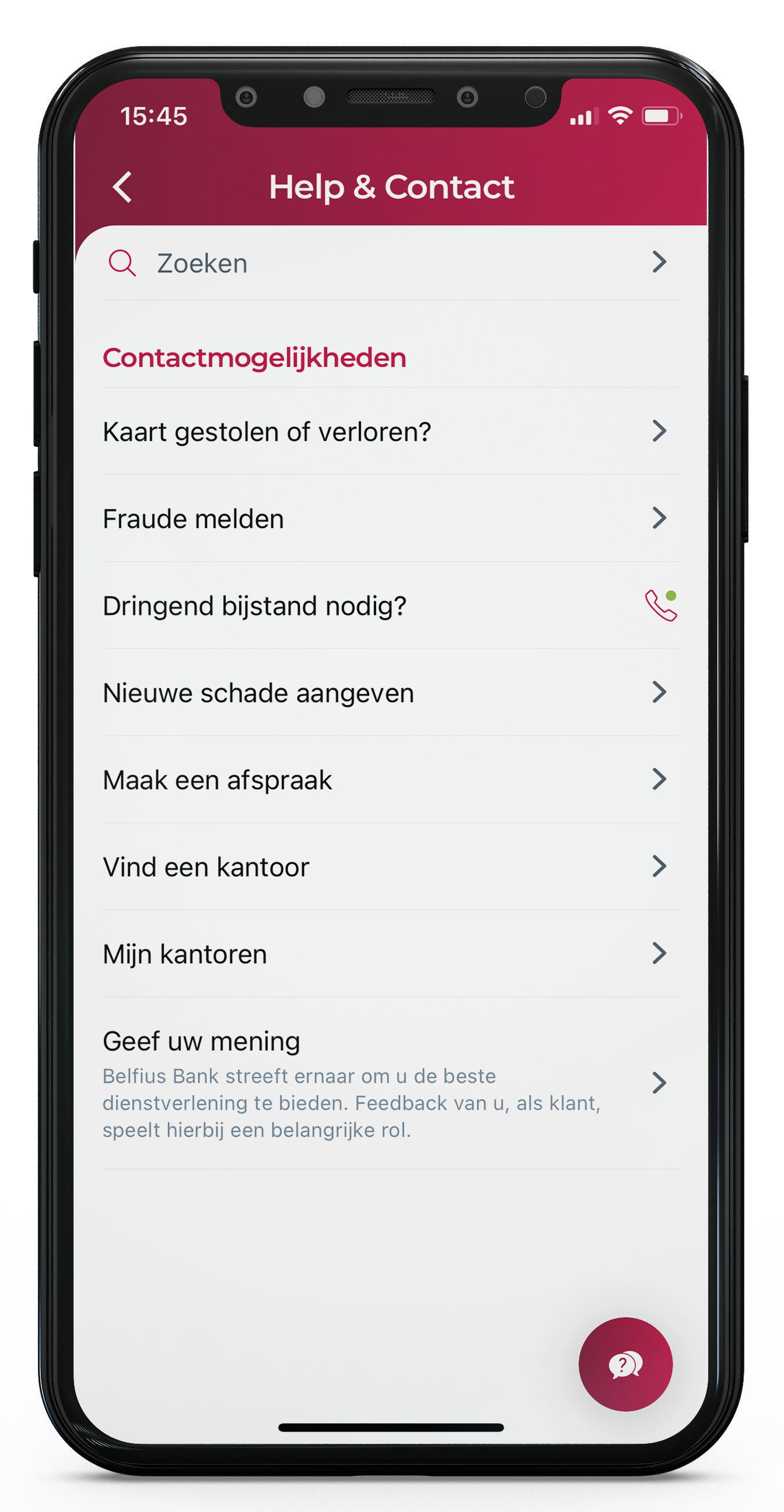
Task: Go back from Help & Contact
Action: pos(122,187)
